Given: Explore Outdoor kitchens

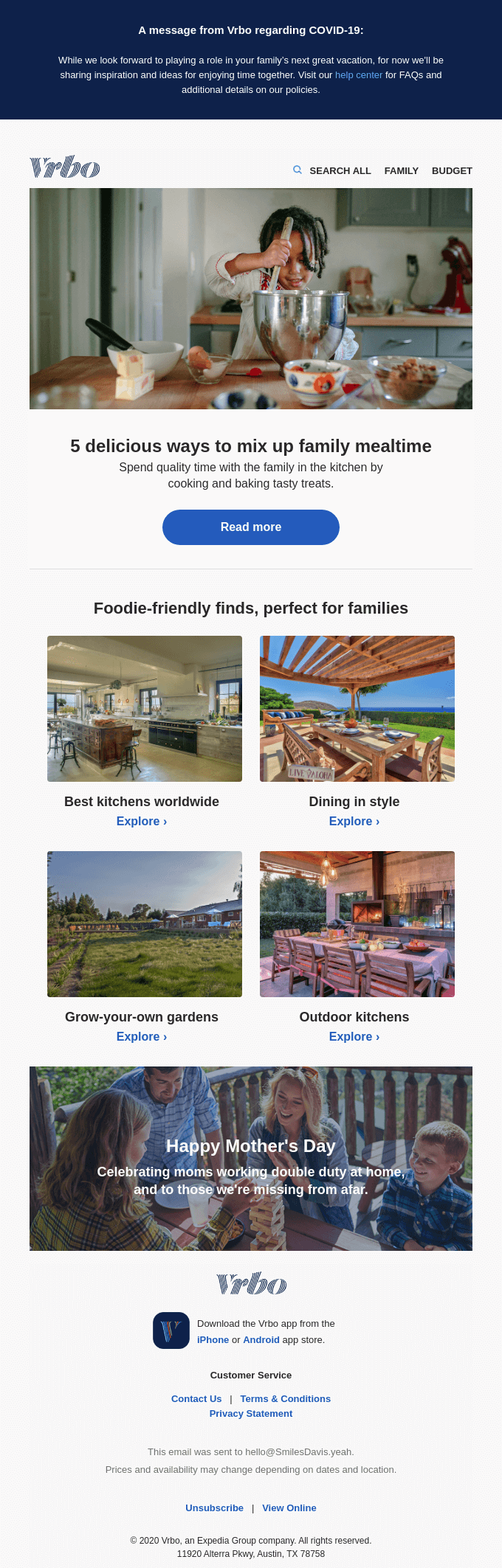Looking at the screenshot, I should point(354,1037).
